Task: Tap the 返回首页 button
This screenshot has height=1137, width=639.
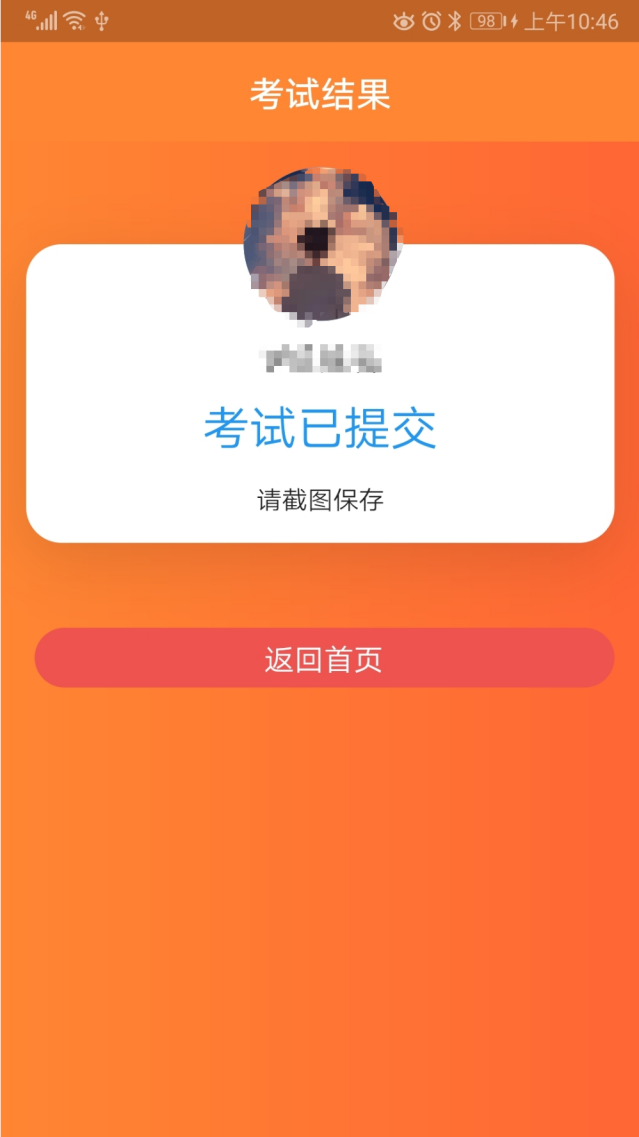Action: tap(323, 658)
